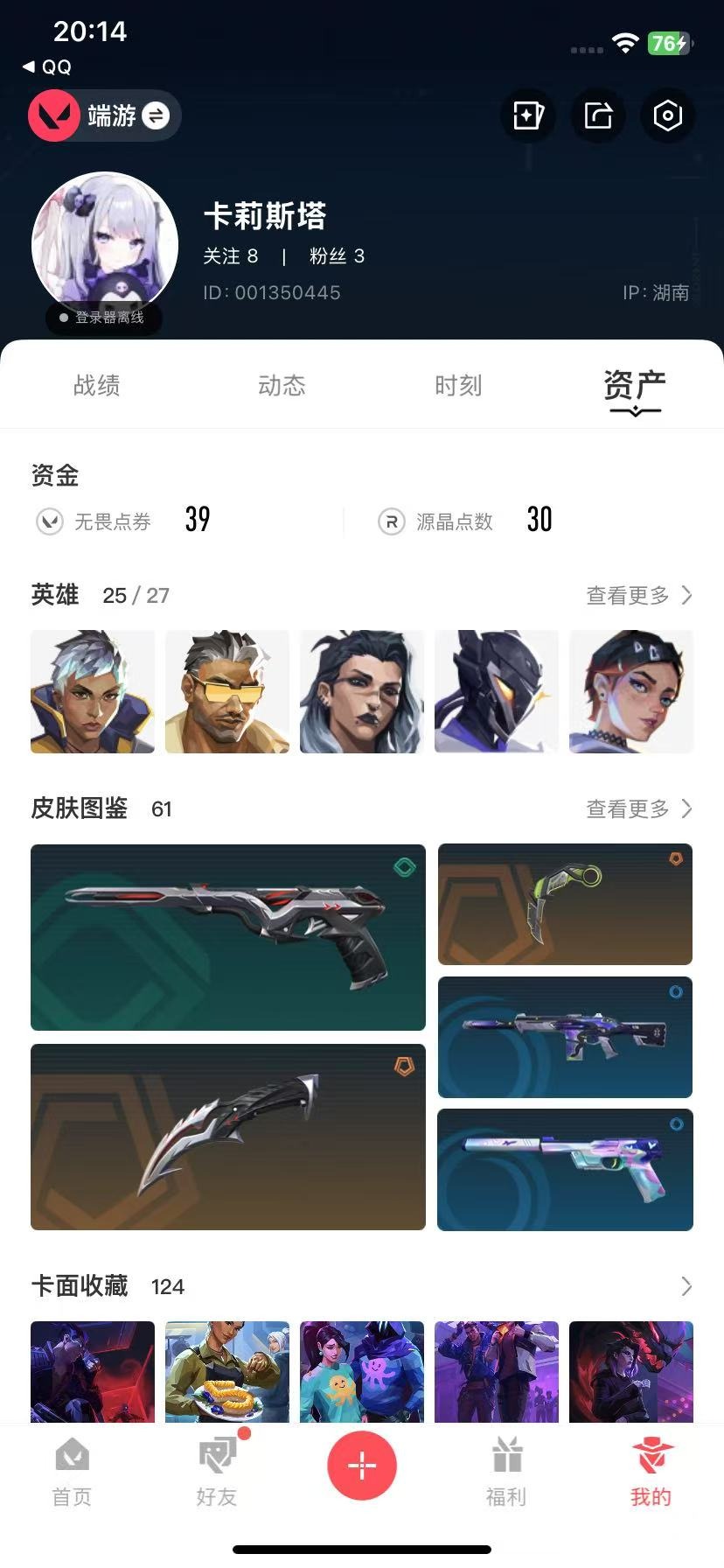Open the black curved knife skin card
724x1568 pixels.
pyautogui.click(x=227, y=1137)
